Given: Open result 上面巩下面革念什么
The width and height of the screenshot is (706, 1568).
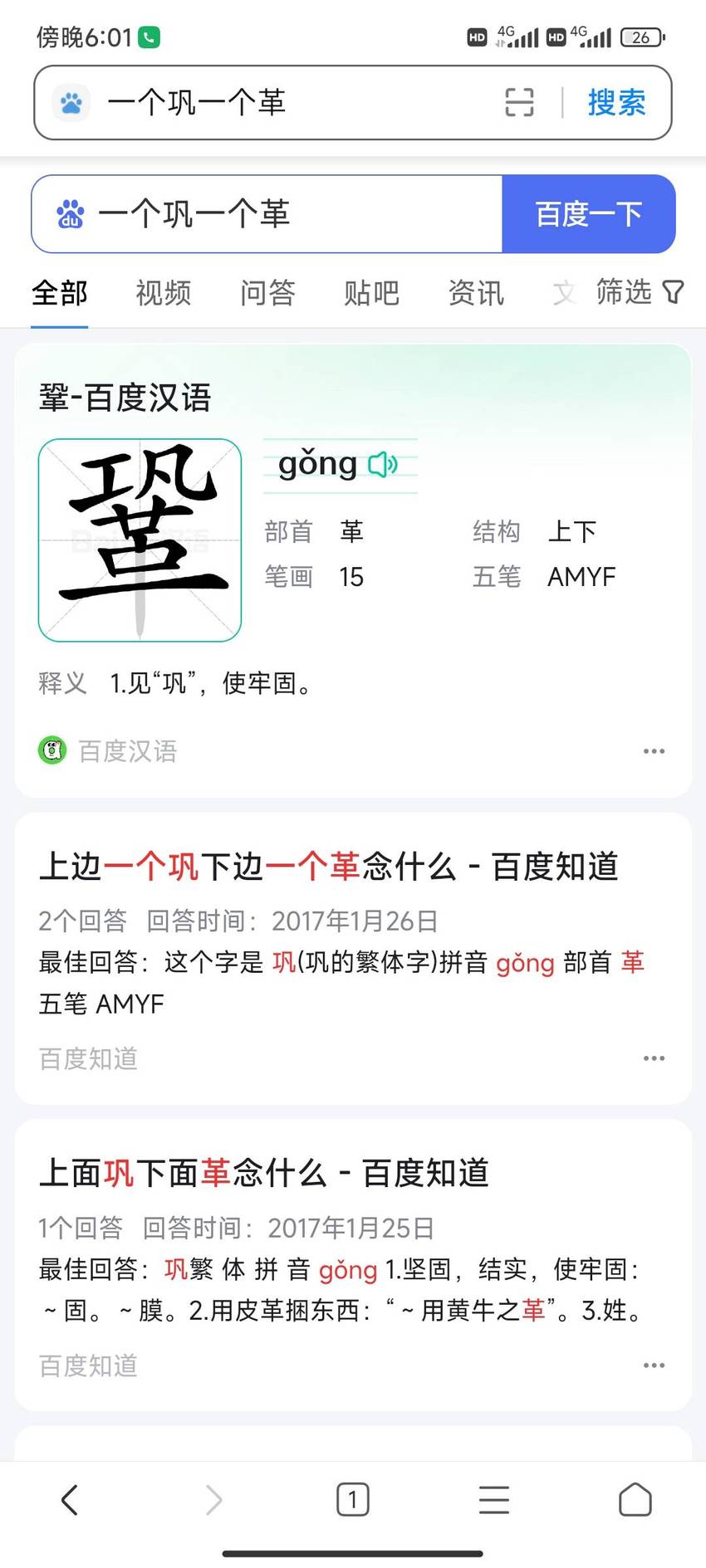Looking at the screenshot, I should [x=264, y=1173].
